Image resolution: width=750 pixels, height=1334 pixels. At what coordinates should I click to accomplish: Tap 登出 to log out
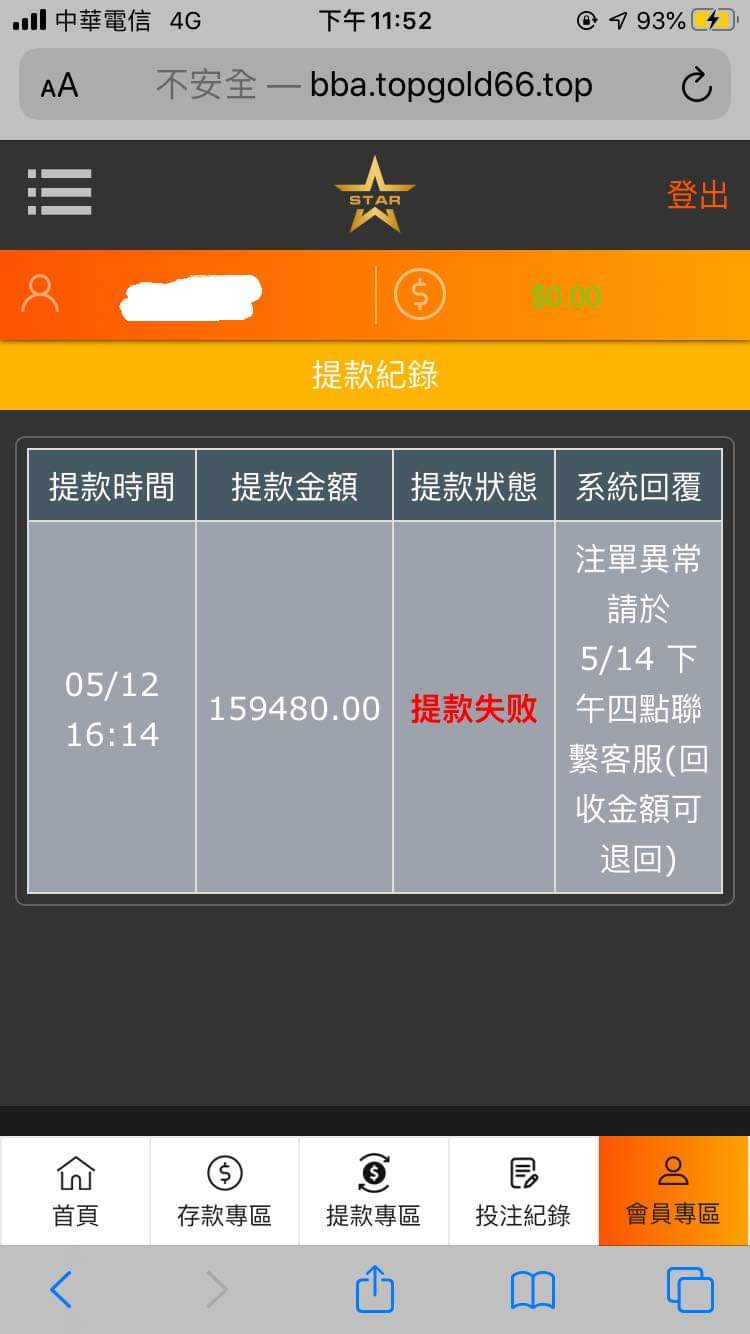(x=697, y=194)
